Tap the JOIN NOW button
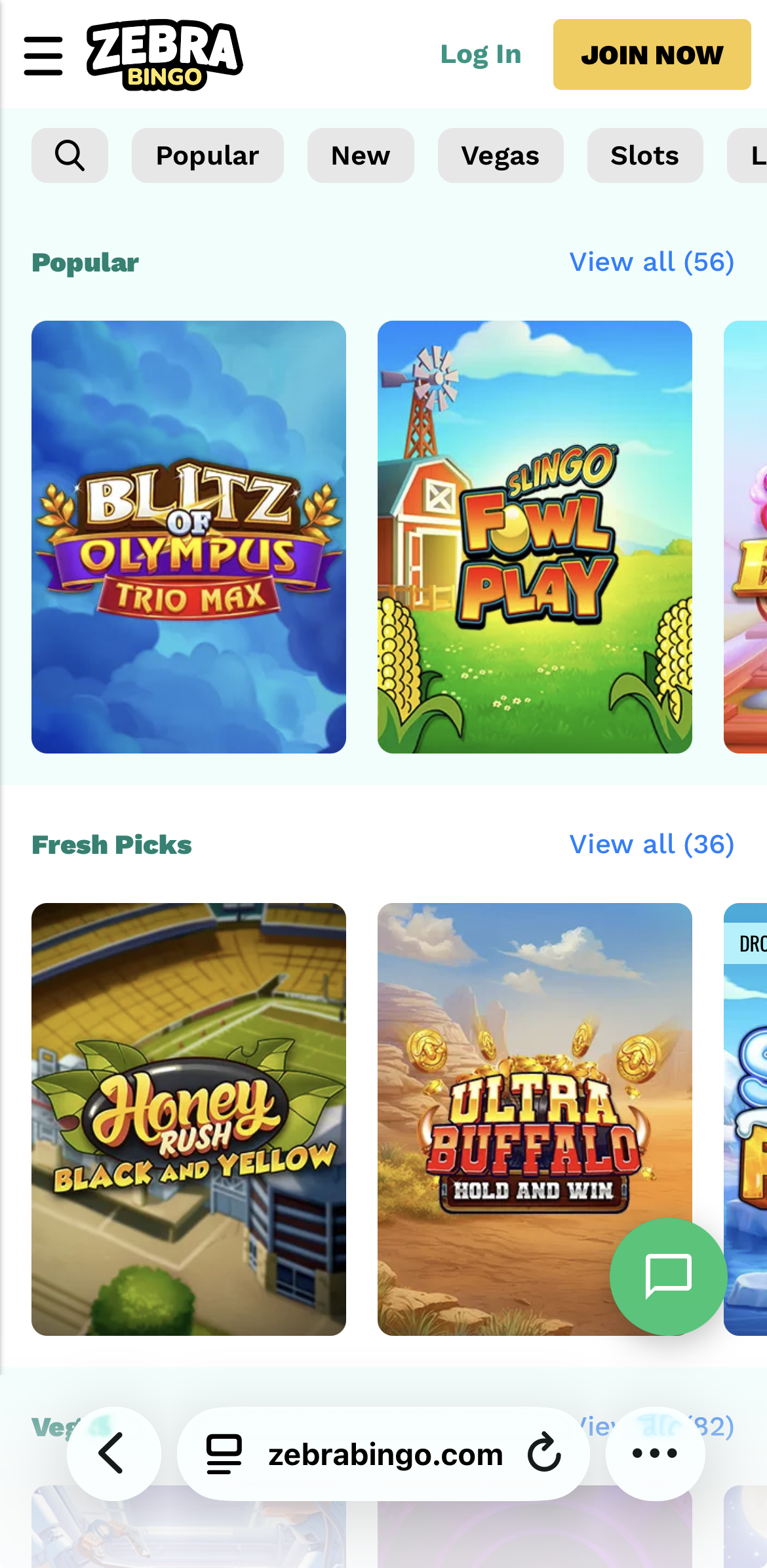 [x=652, y=54]
